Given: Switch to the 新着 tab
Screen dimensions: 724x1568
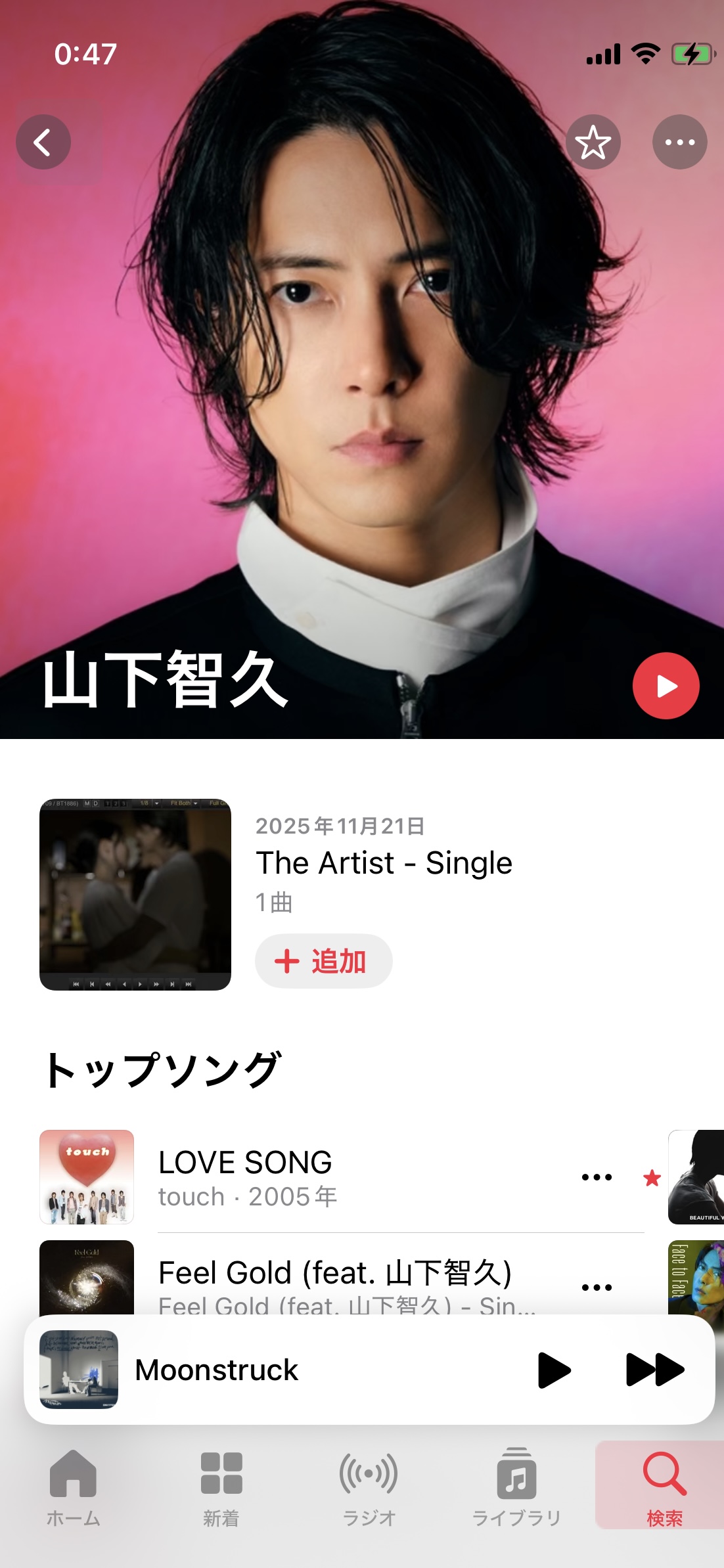Looking at the screenshot, I should pyautogui.click(x=221, y=1487).
